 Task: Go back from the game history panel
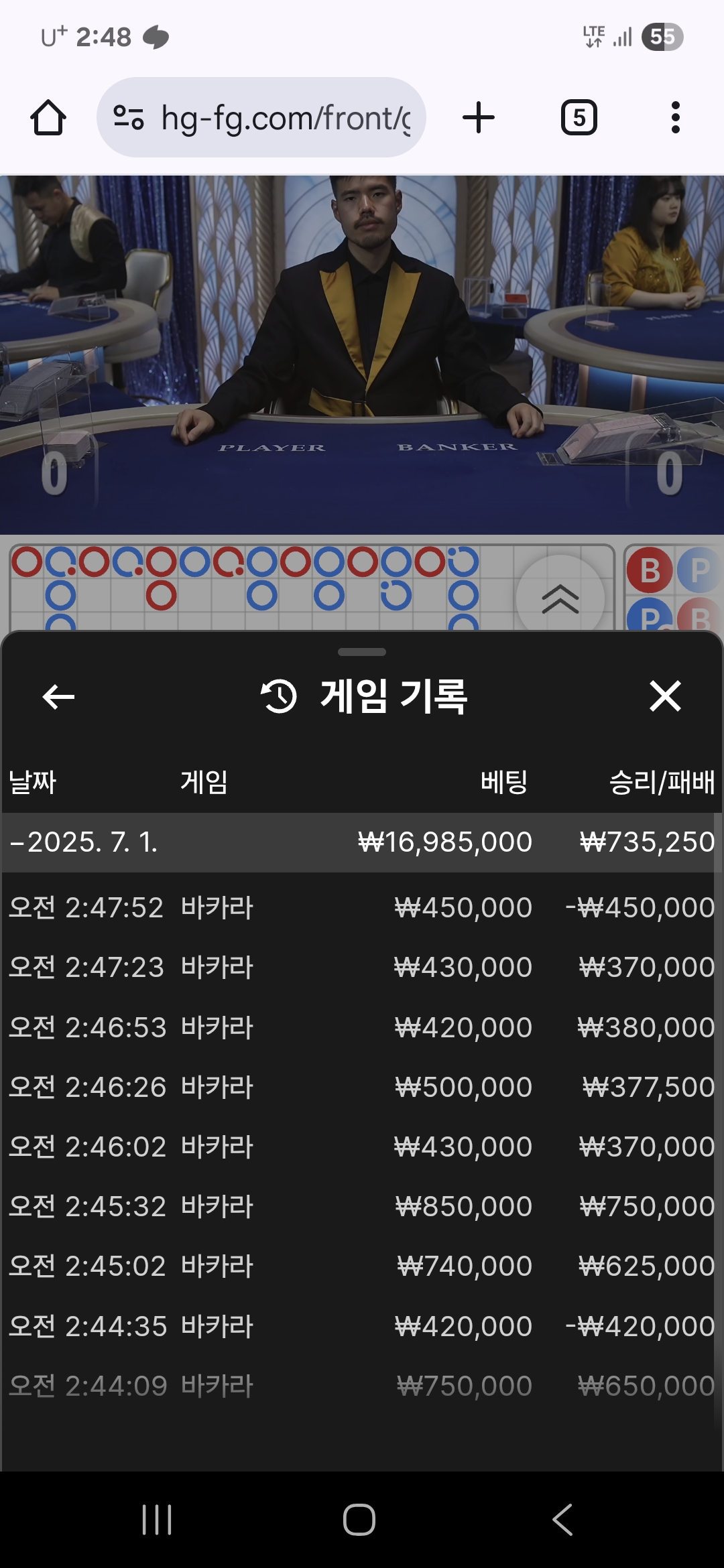click(58, 697)
